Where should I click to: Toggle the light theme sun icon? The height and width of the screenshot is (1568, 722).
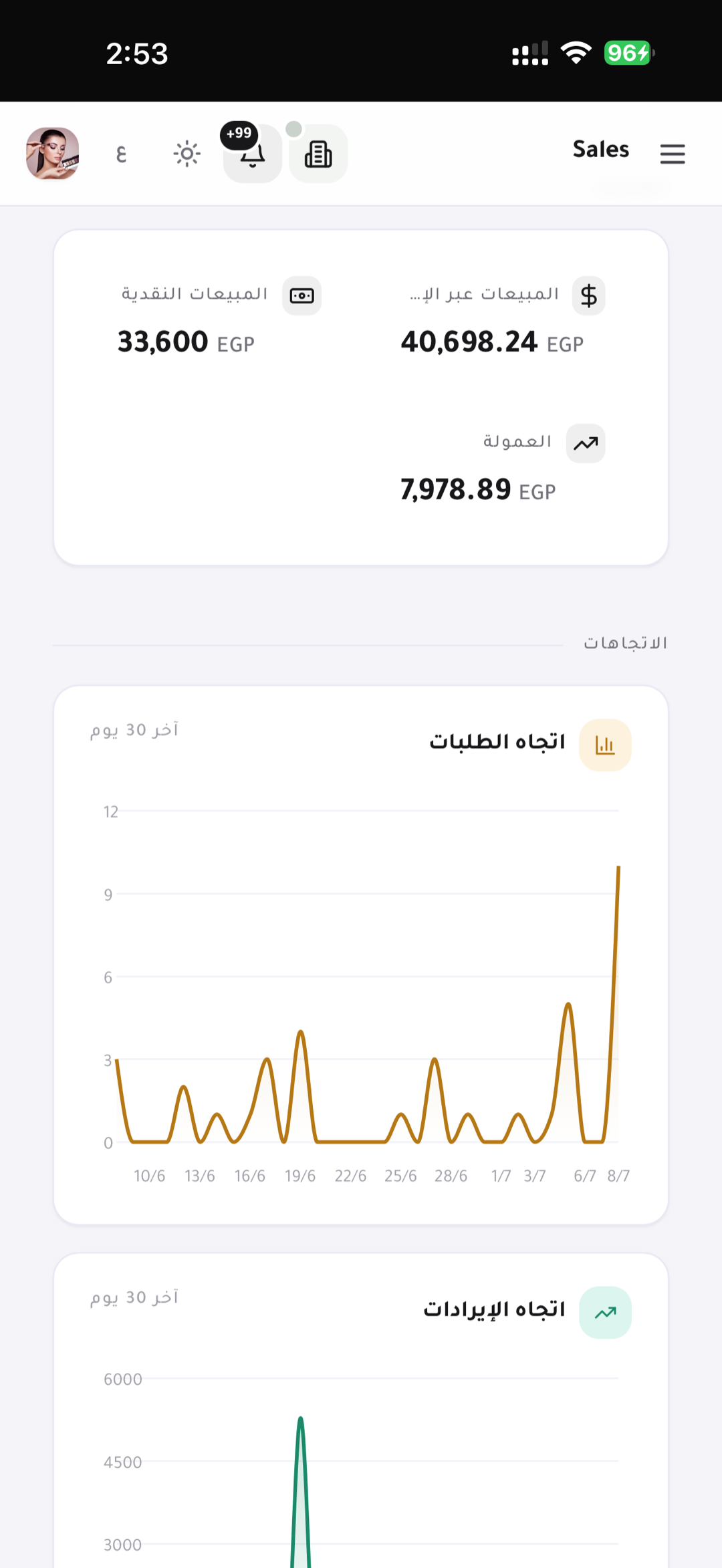[187, 154]
